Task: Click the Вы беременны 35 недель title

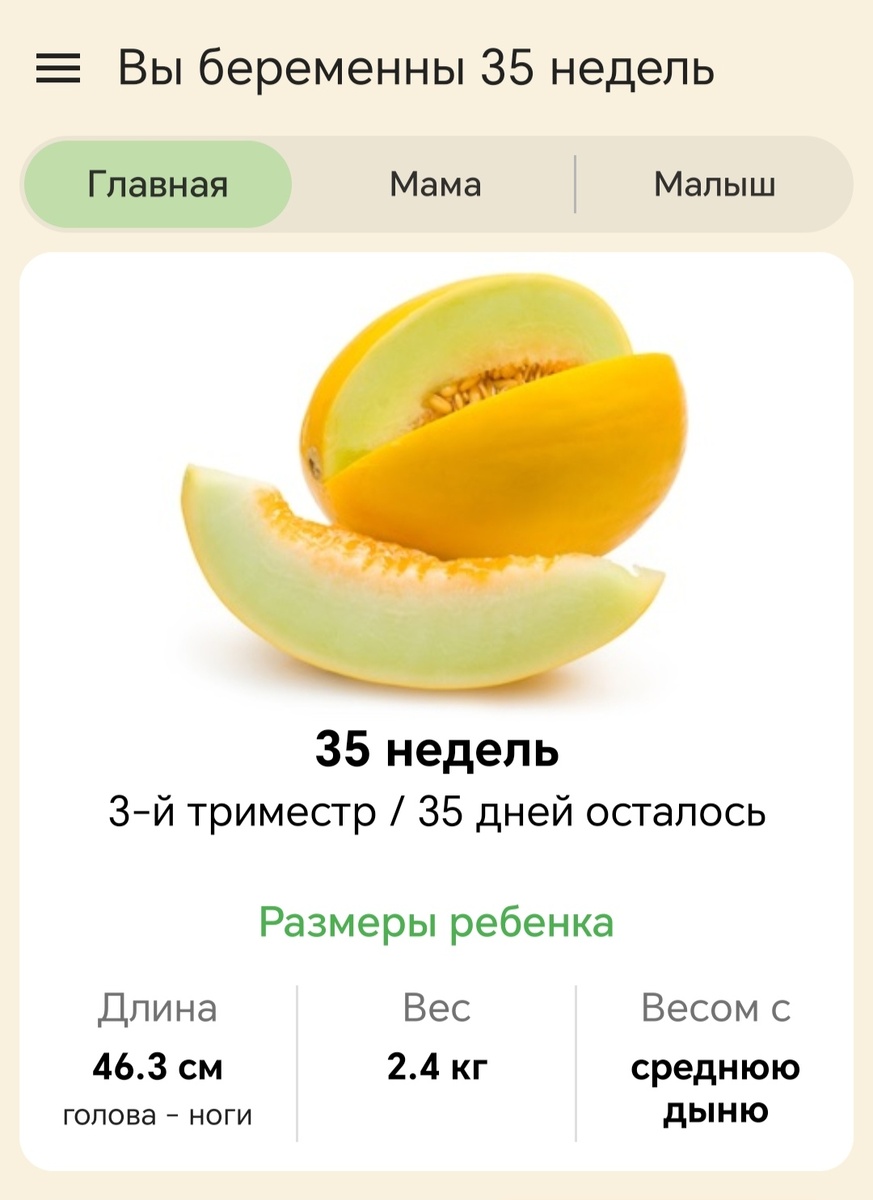Action: tap(416, 68)
